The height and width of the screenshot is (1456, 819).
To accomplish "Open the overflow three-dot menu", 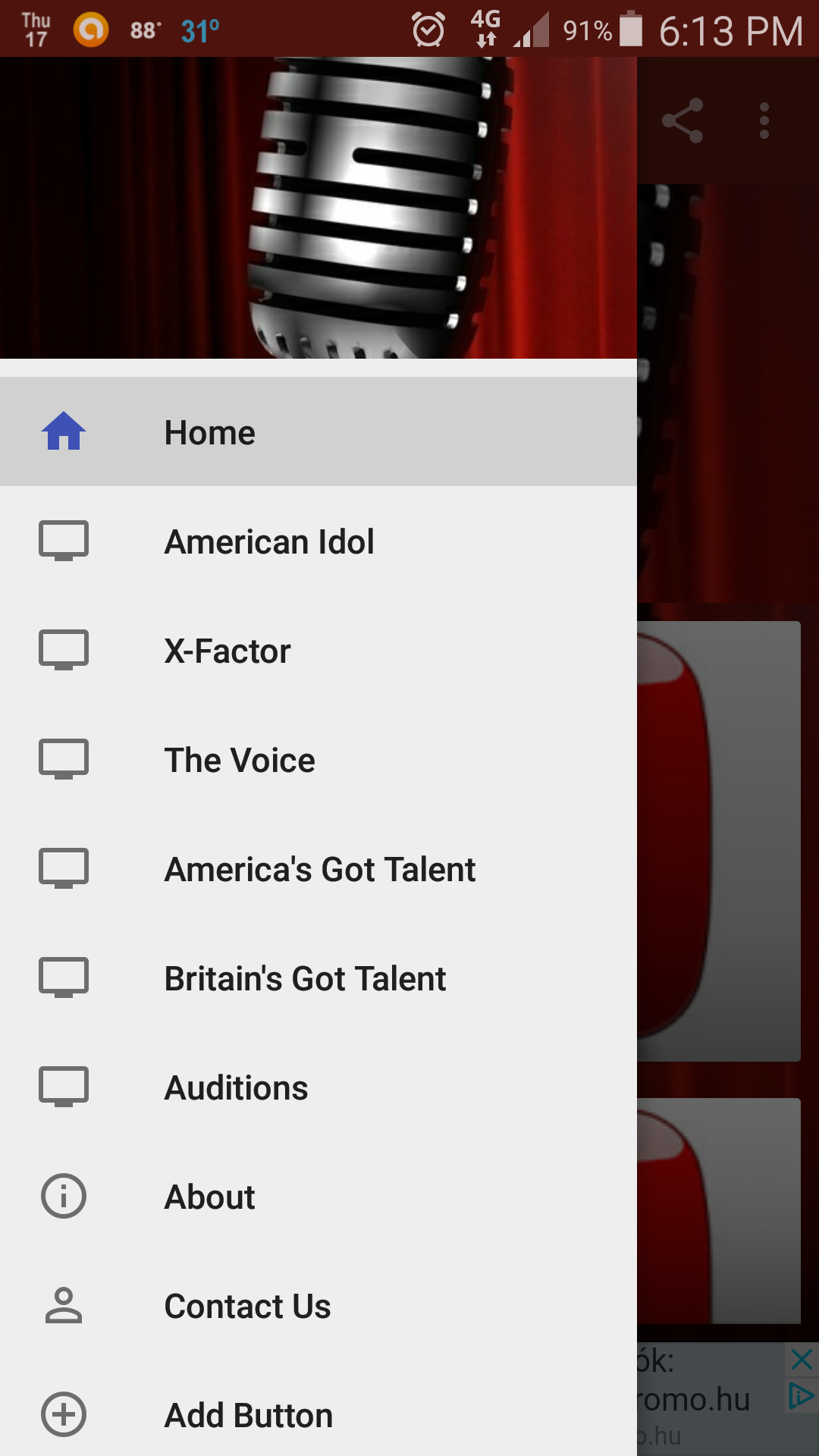I will 763,121.
